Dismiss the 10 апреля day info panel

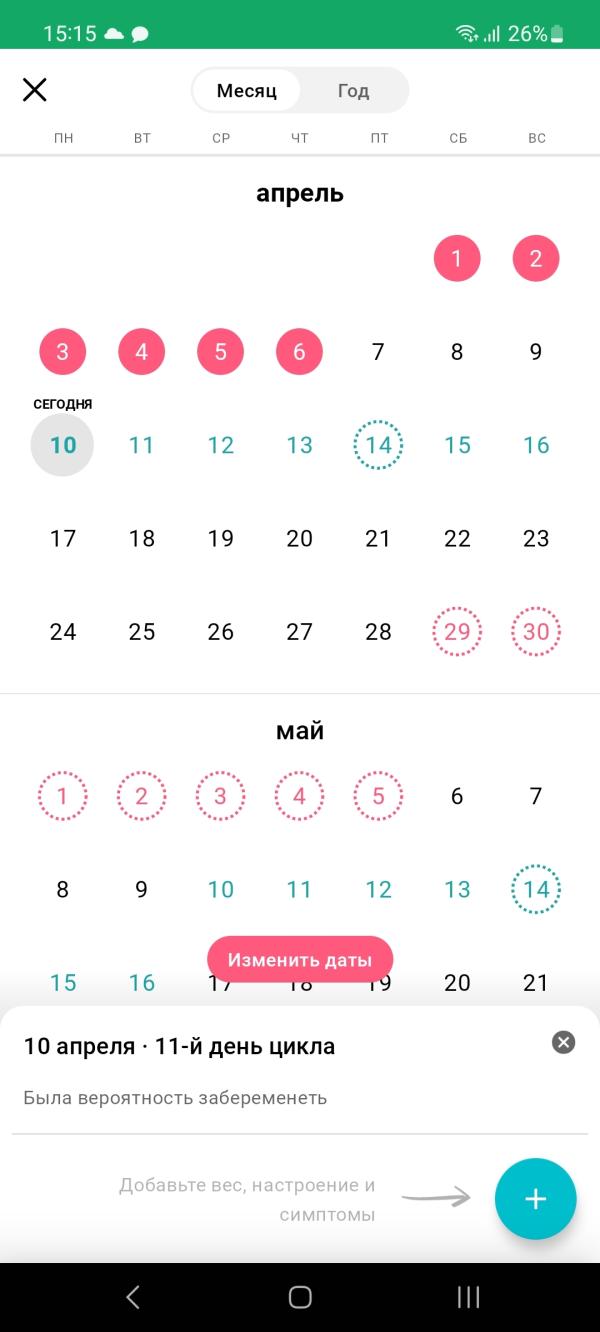(564, 1043)
